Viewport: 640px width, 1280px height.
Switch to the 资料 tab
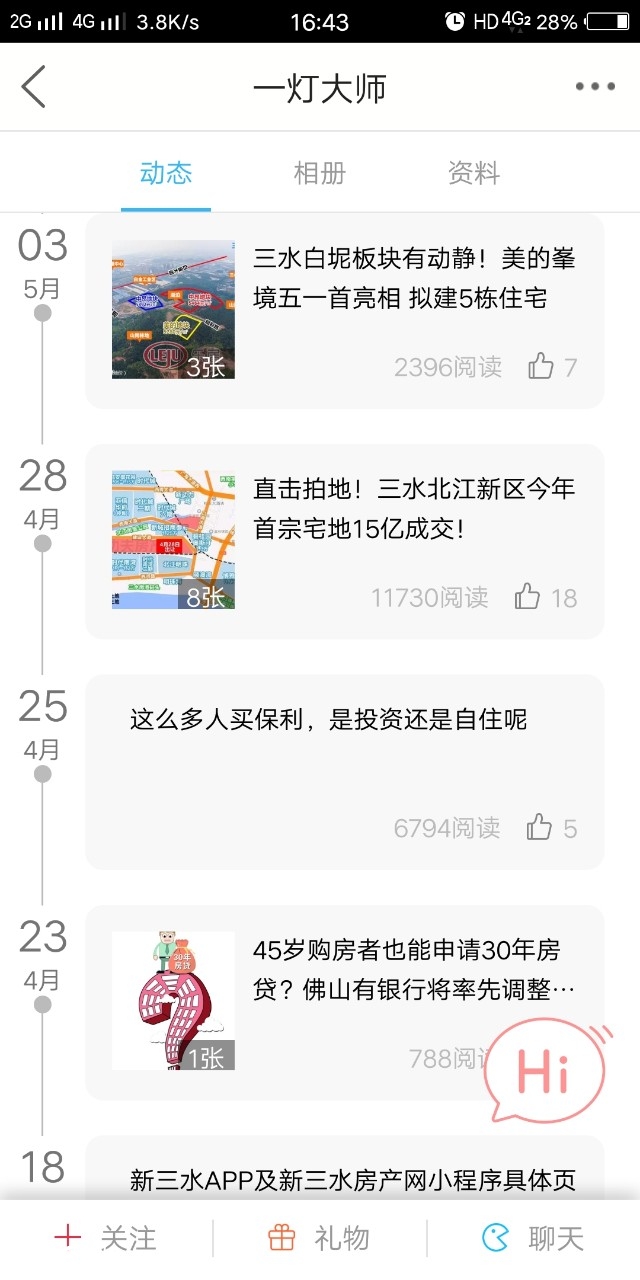[474, 173]
